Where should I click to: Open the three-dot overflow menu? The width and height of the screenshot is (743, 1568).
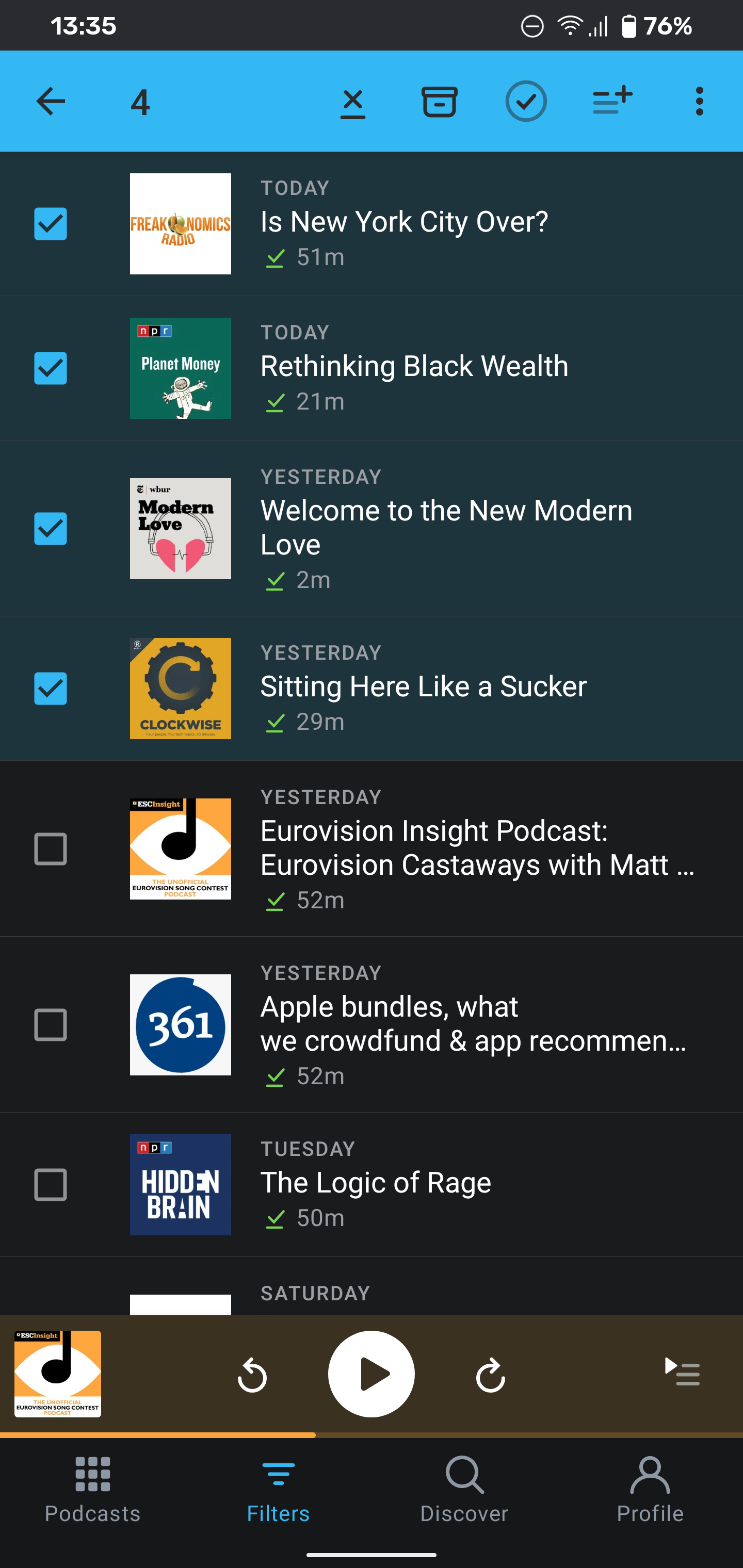pos(699,101)
